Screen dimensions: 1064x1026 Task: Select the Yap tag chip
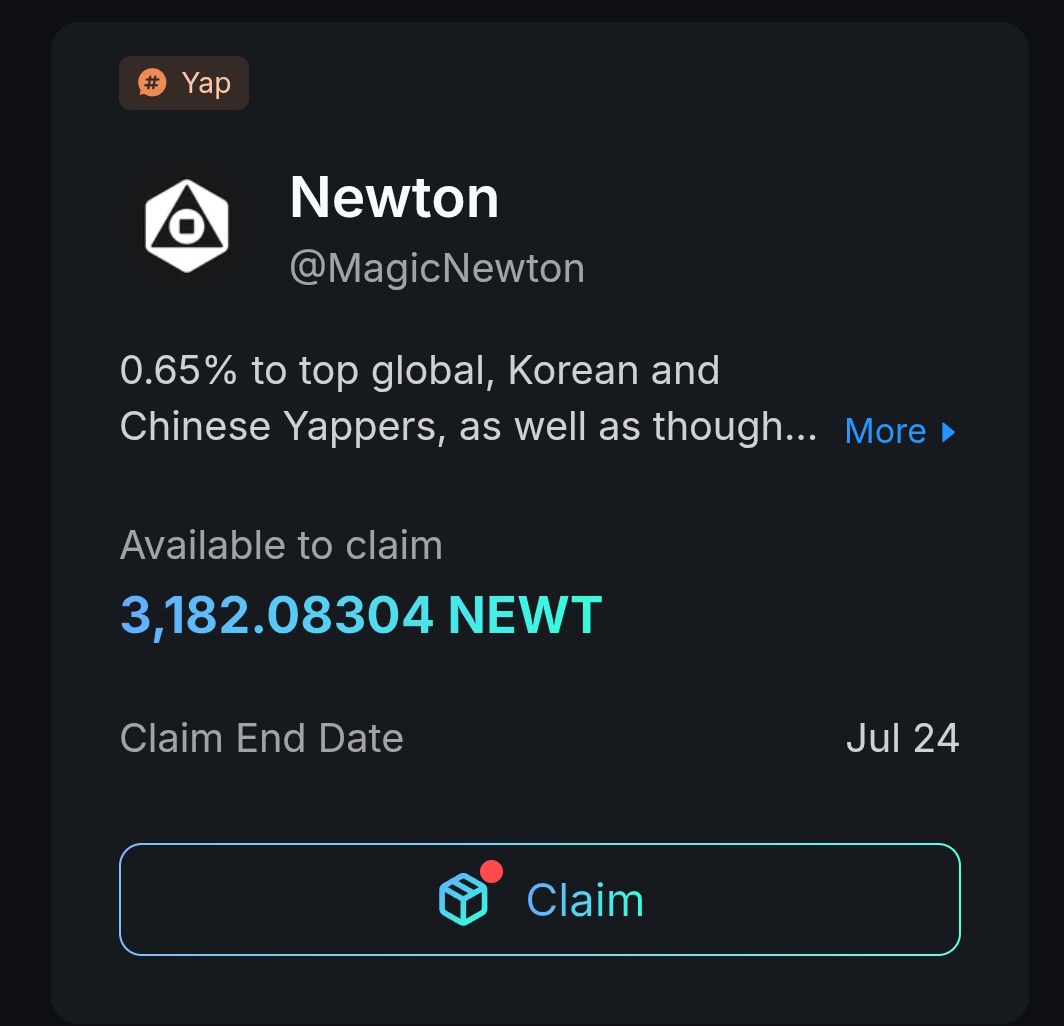pyautogui.click(x=184, y=83)
